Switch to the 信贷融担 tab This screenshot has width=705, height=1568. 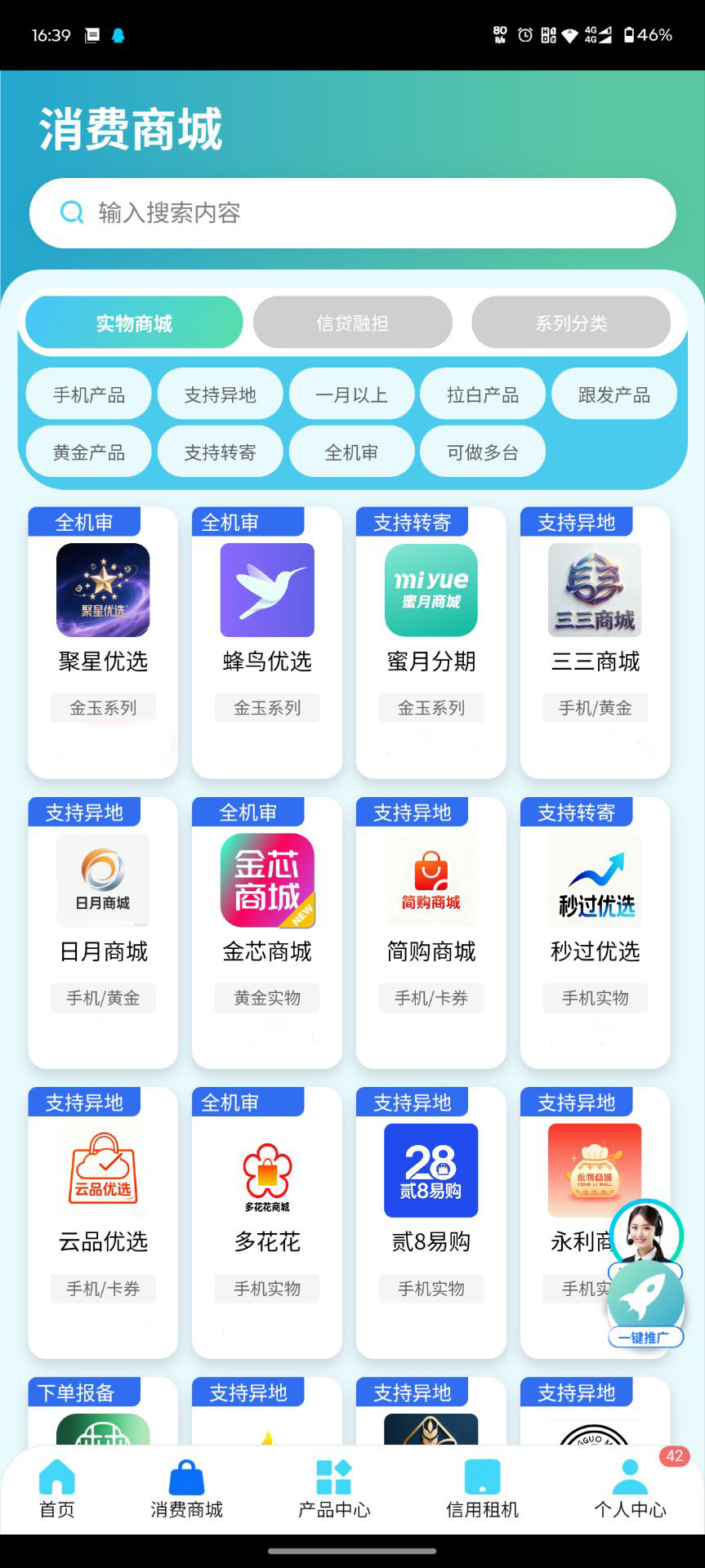tap(352, 323)
